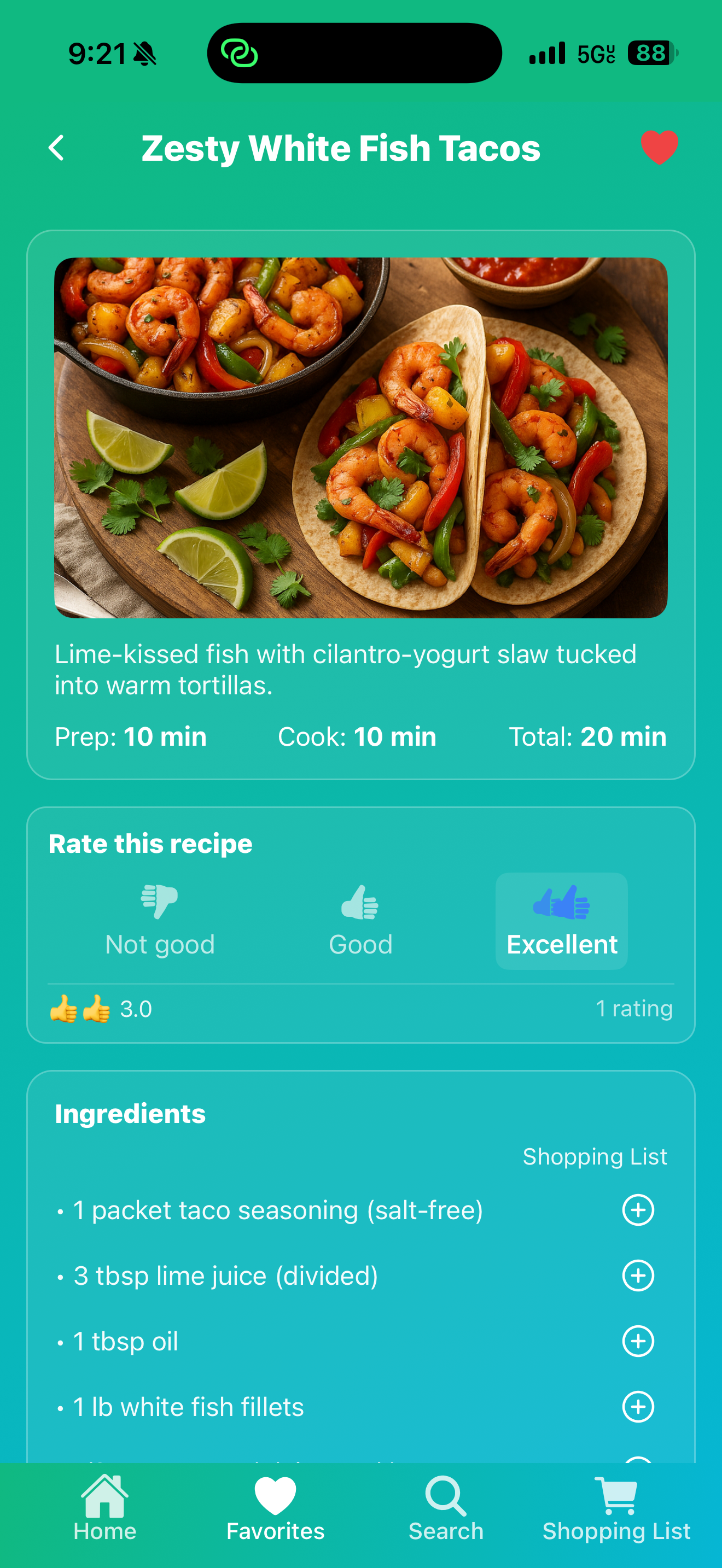722x1568 pixels.
Task: Tap the highlighted 'Excellent' rating
Action: pyautogui.click(x=561, y=919)
